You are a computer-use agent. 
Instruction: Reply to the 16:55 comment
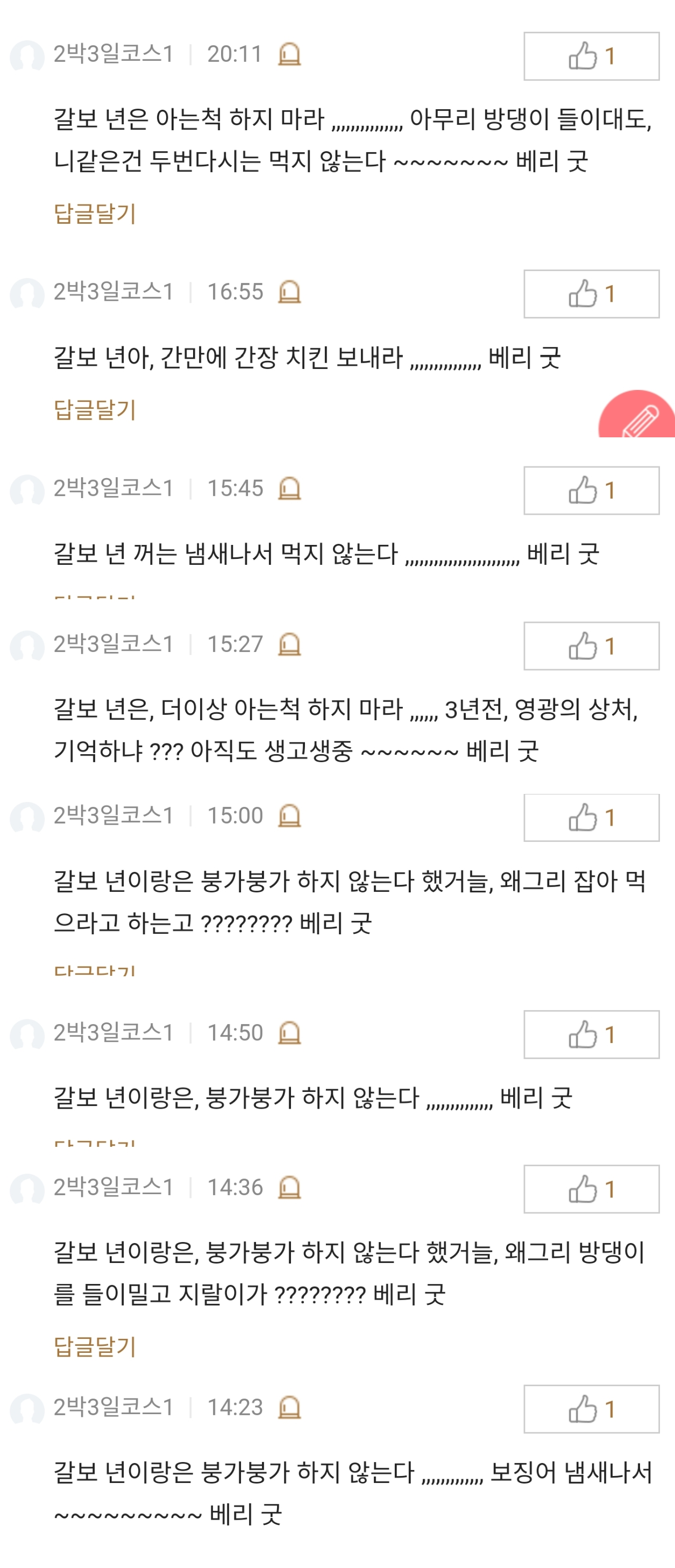(94, 410)
